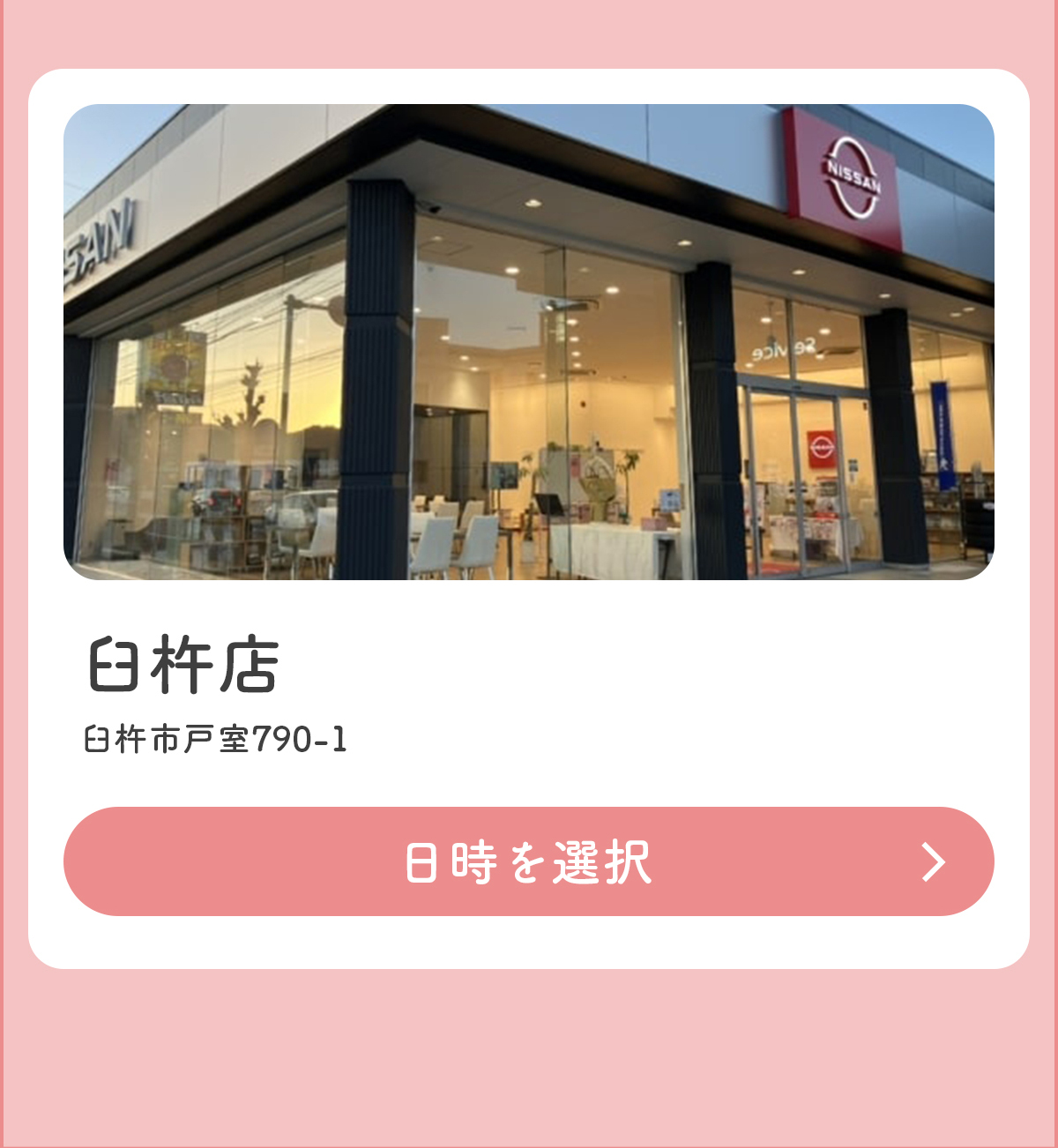The height and width of the screenshot is (1148, 1058).
Task: Click the NISSAN red logo sign in photo
Action: click(850, 178)
